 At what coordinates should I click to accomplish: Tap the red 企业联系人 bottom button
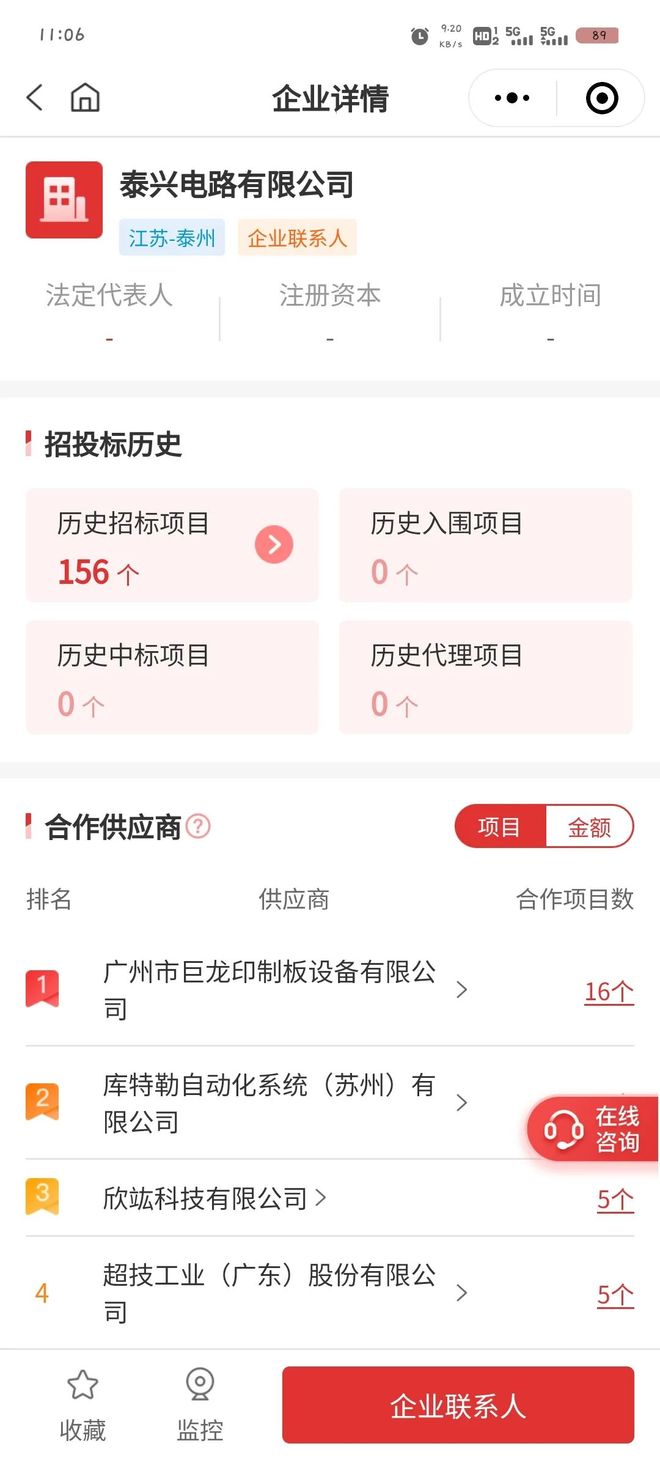[x=458, y=1406]
